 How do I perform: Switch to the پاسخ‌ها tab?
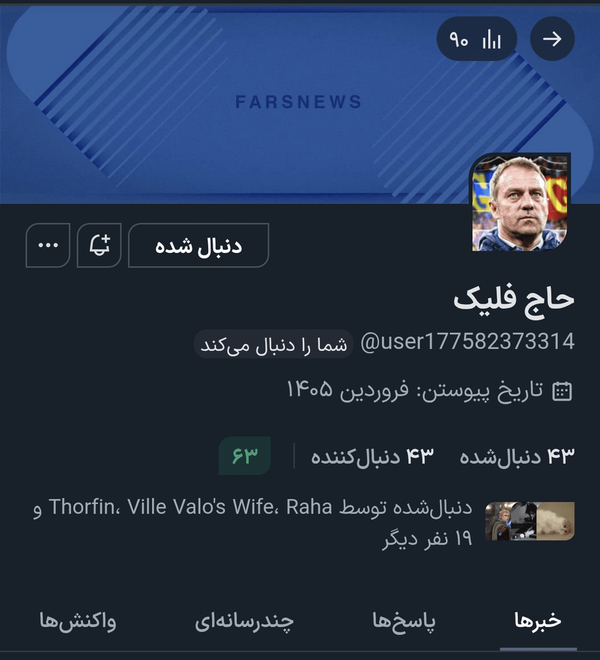coord(404,621)
